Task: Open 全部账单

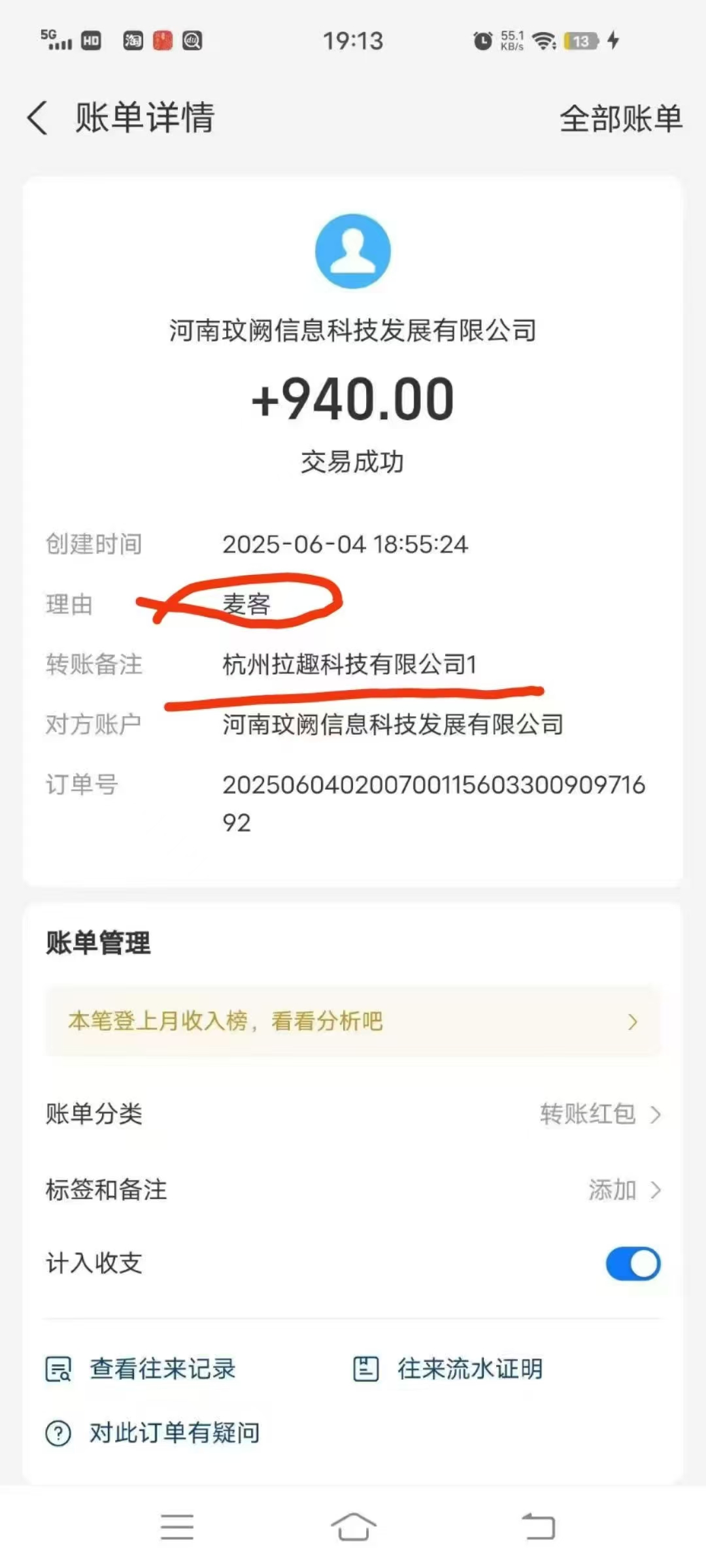Action: pyautogui.click(x=621, y=119)
